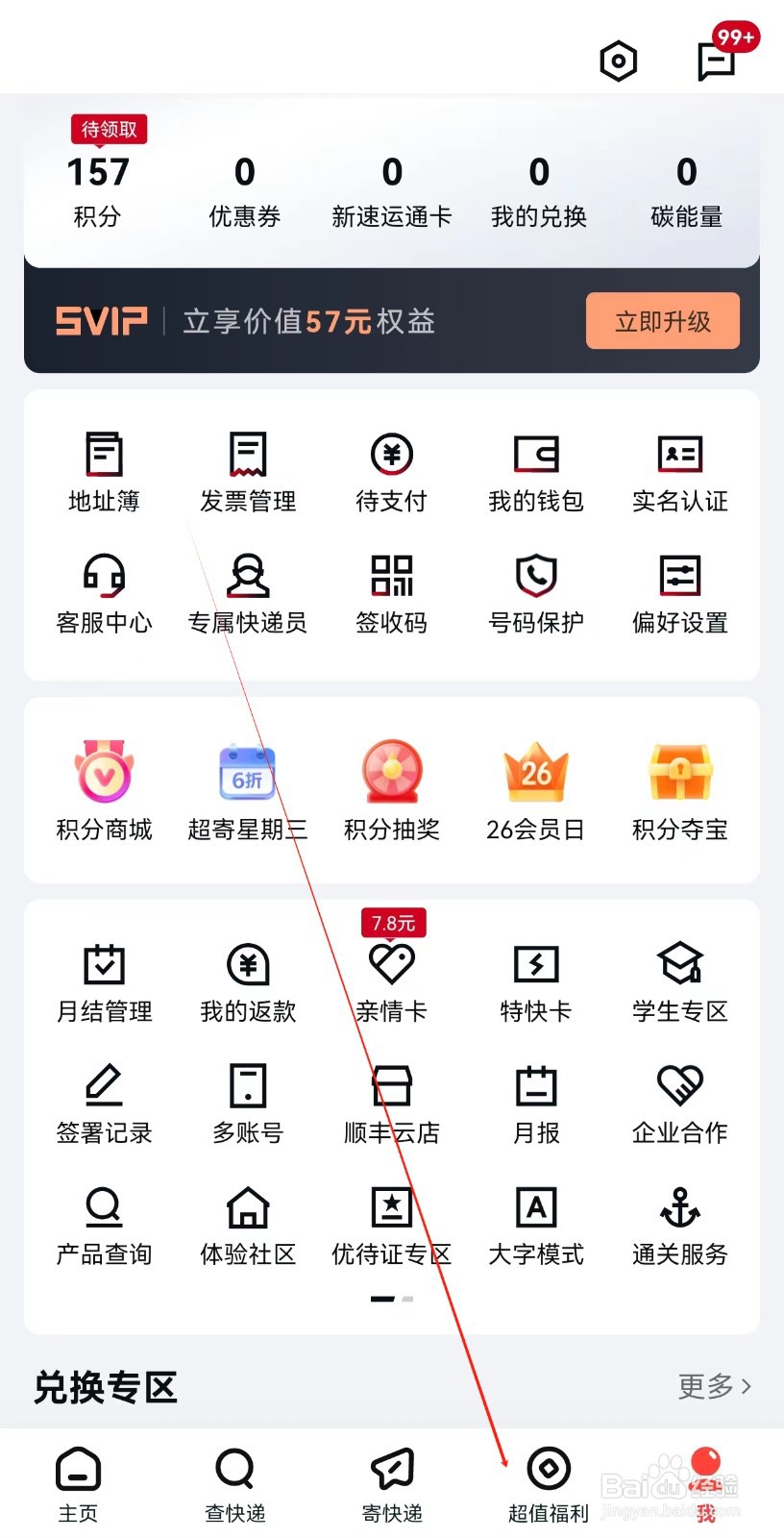Open 我的钱包 wallet icon
This screenshot has width=784, height=1538.
point(535,471)
